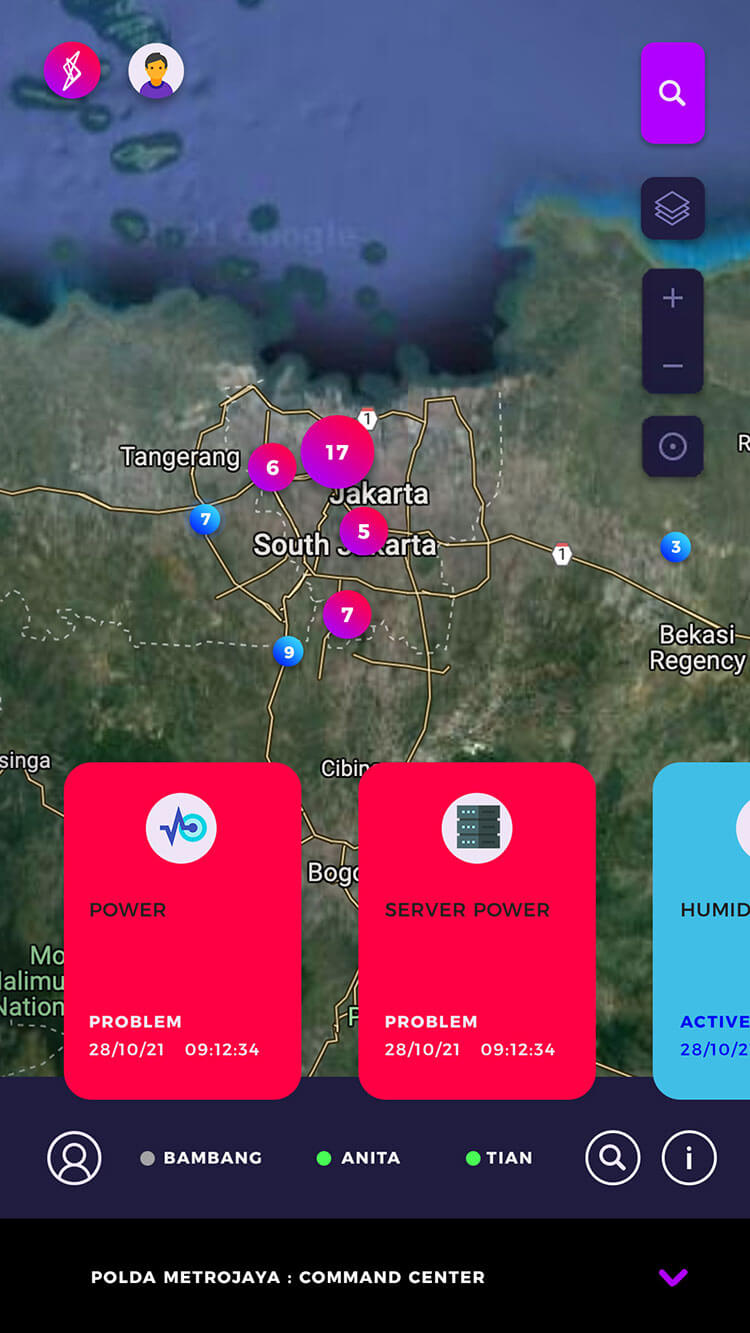Open the POWER problem card
This screenshot has width=750, height=1333.
point(182,930)
